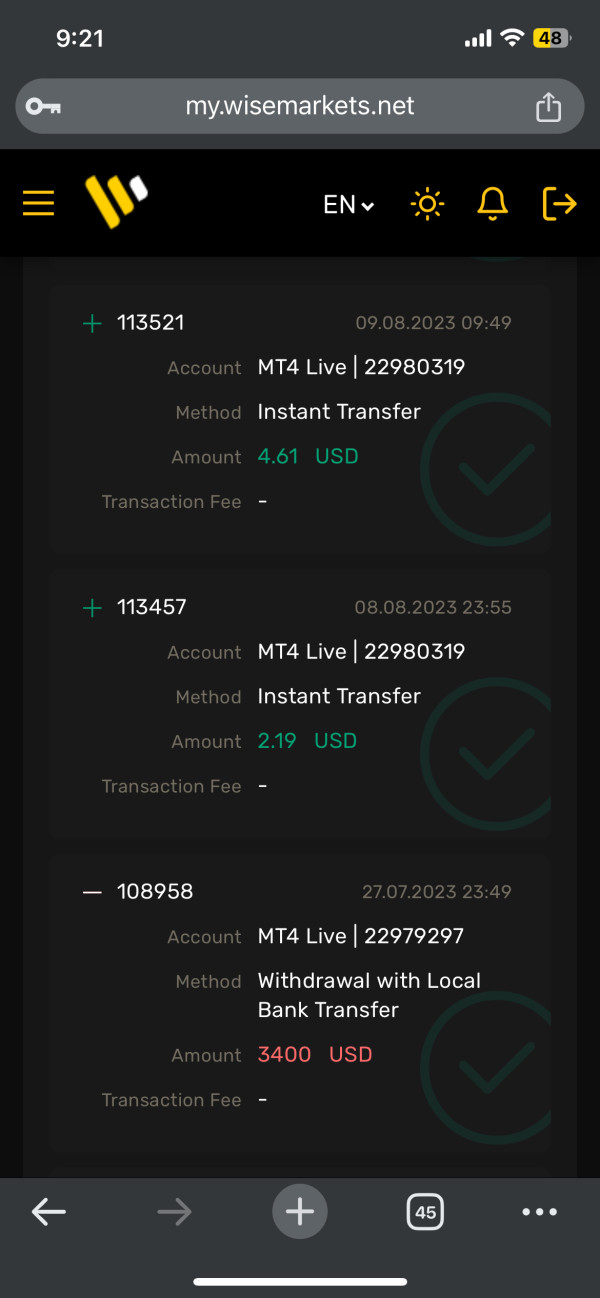Expand the EN language dropdown
600x1298 pixels.
click(349, 205)
